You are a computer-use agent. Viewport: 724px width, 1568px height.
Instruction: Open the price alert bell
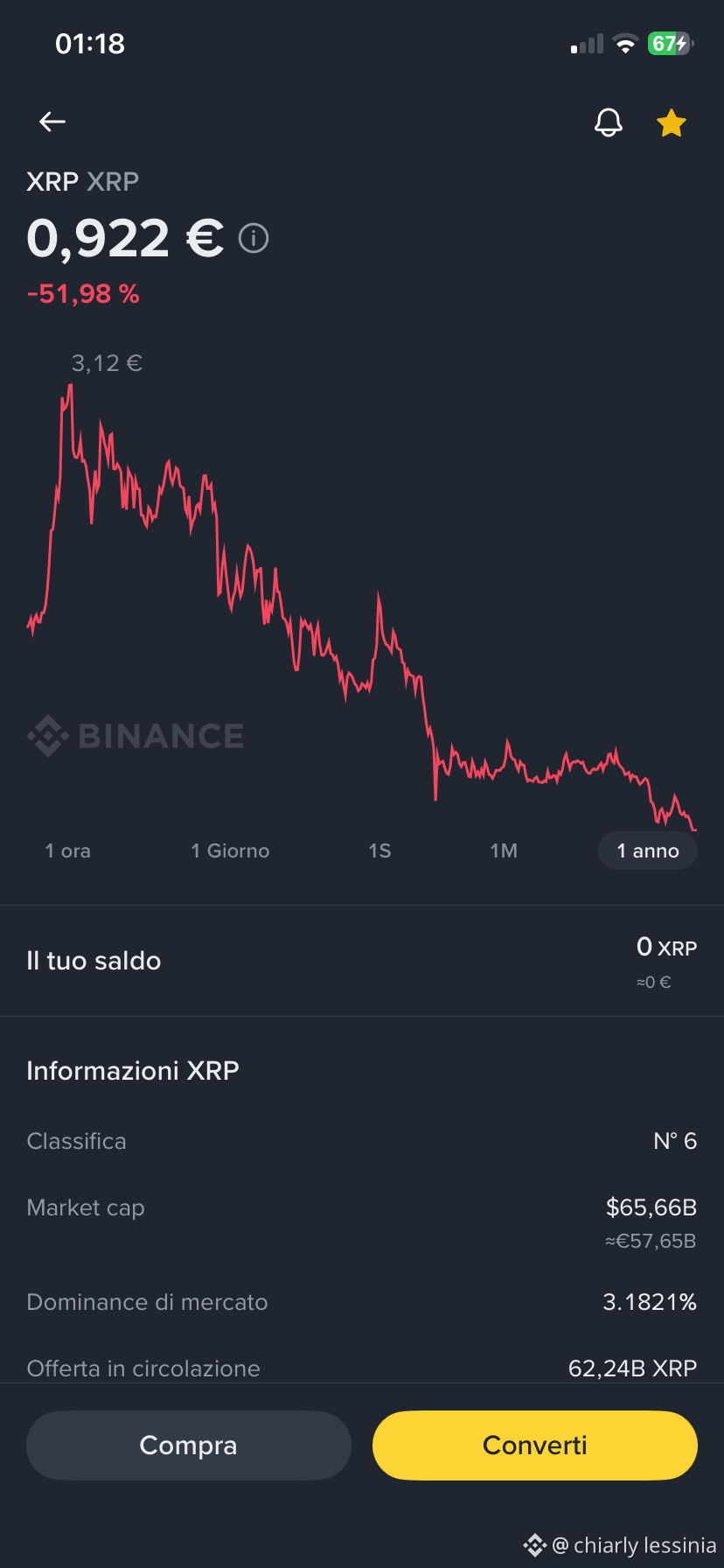[609, 122]
